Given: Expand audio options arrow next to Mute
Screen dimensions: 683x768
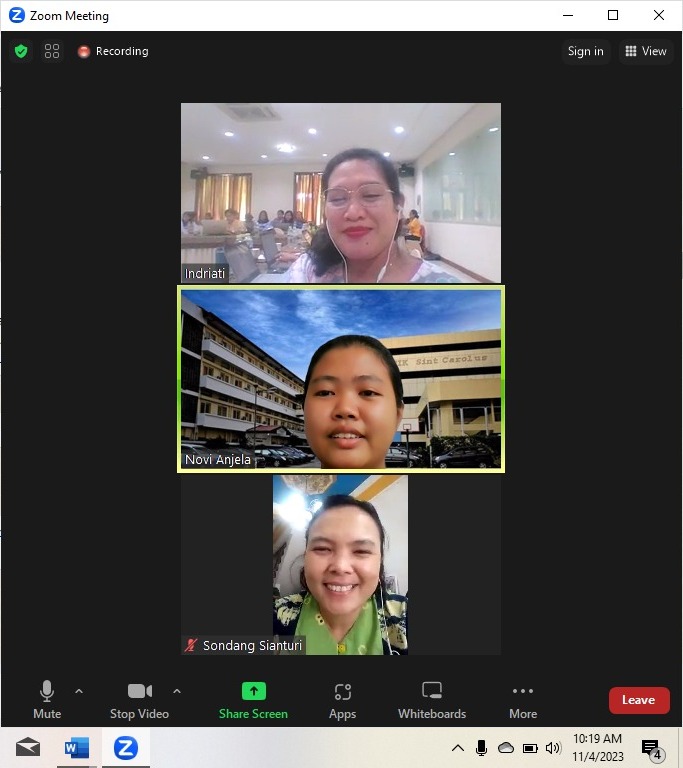Looking at the screenshot, I should pos(79,691).
